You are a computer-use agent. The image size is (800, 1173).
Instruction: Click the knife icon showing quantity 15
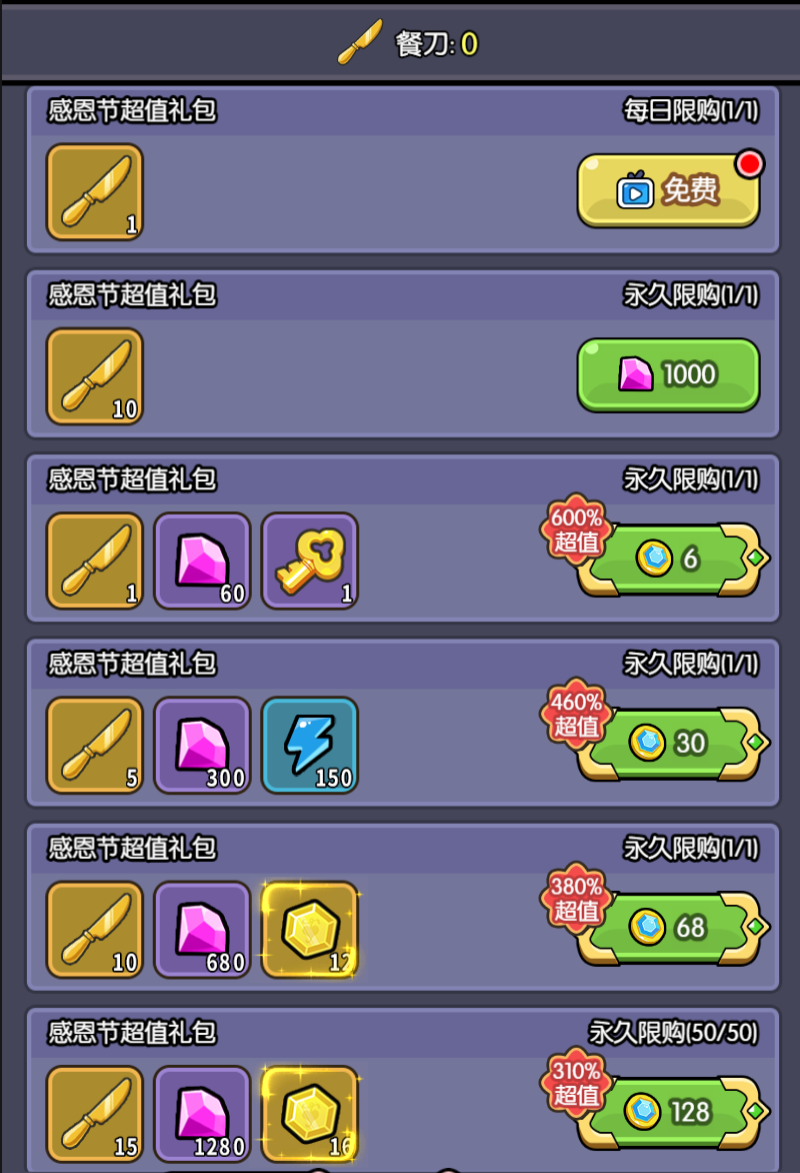pyautogui.click(x=94, y=1114)
